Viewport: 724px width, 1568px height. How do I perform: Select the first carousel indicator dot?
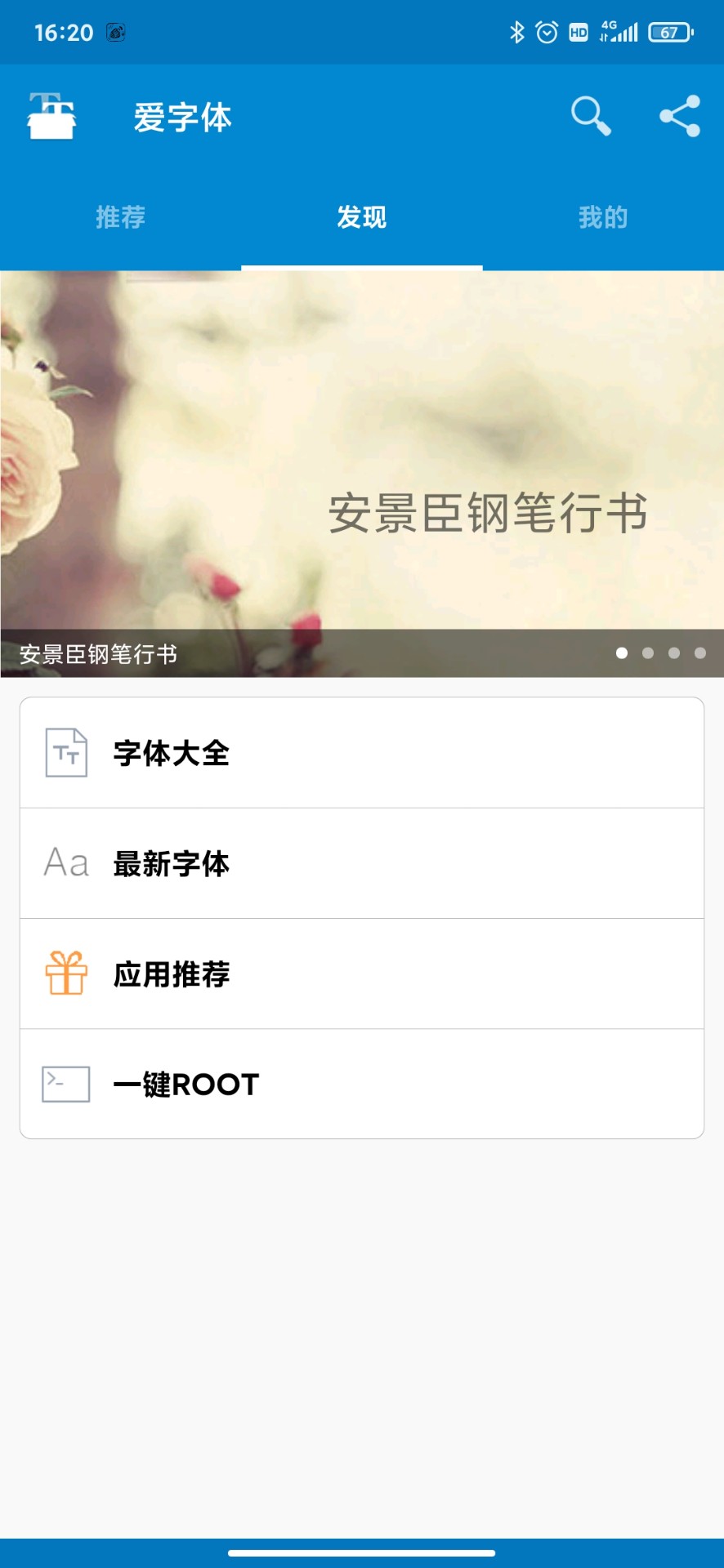click(623, 653)
